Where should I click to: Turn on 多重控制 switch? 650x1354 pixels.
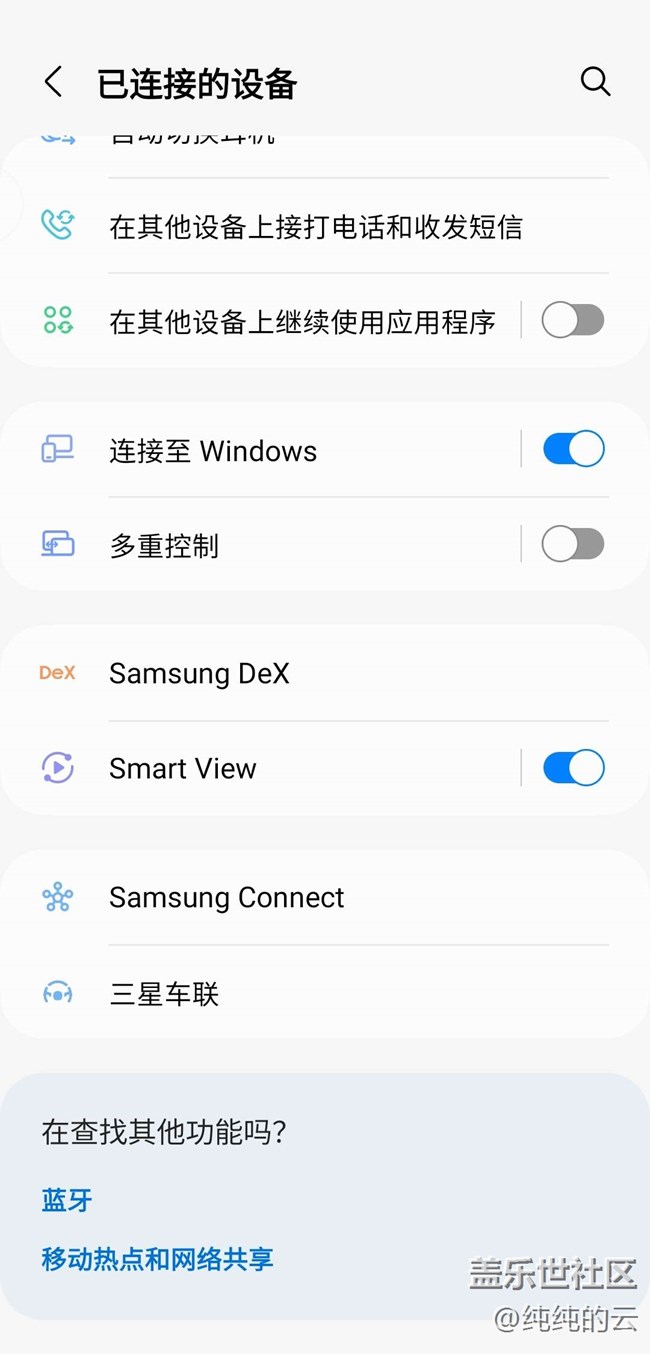tap(573, 545)
